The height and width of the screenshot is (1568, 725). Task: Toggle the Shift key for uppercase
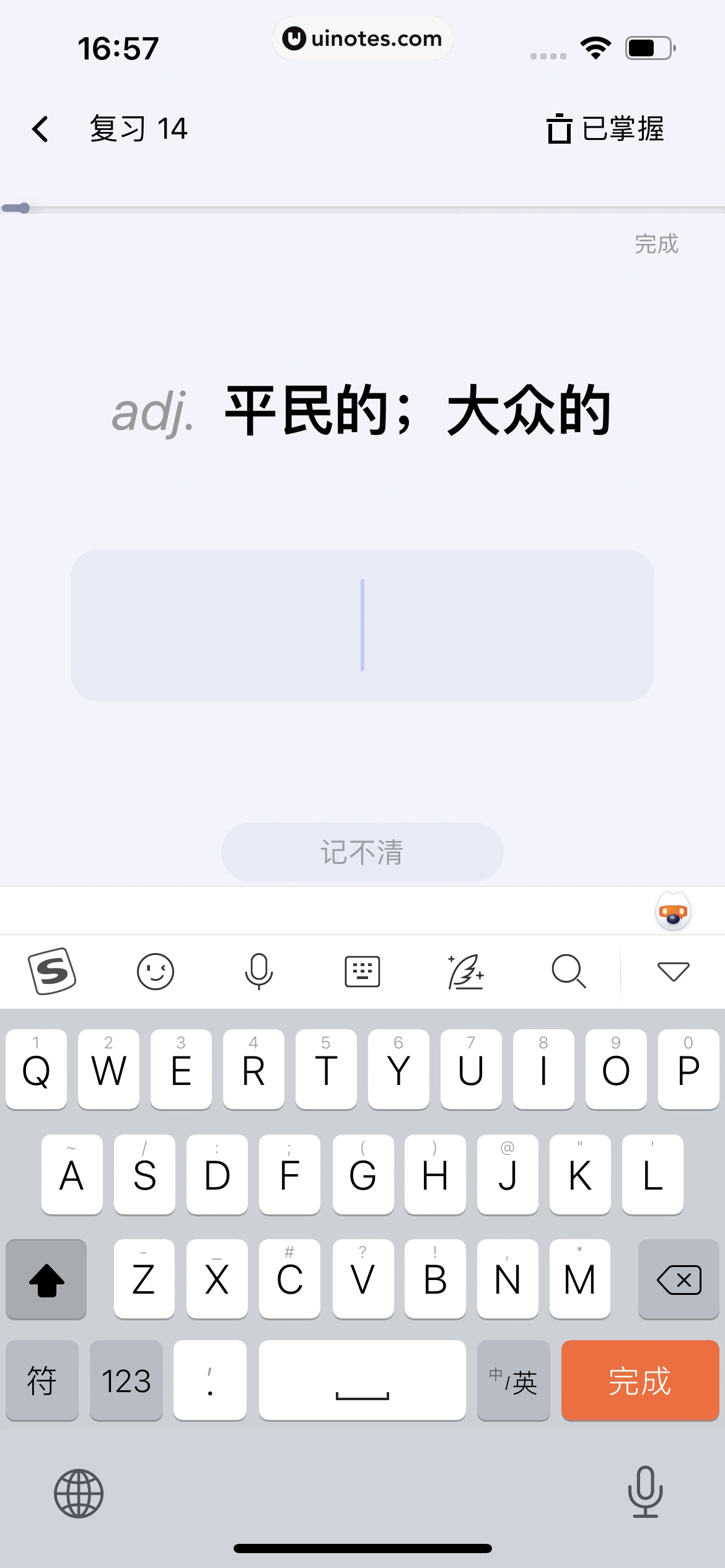[x=45, y=1279]
